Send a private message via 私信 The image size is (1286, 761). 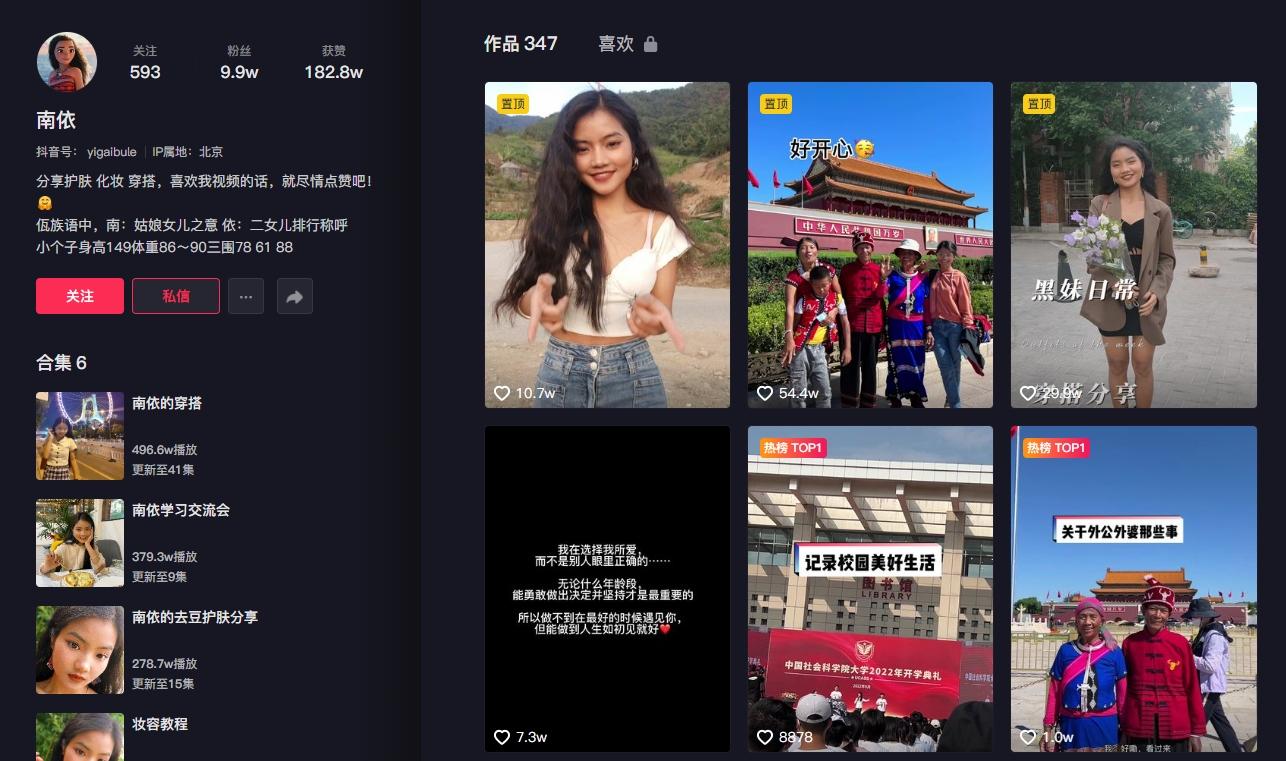click(176, 296)
